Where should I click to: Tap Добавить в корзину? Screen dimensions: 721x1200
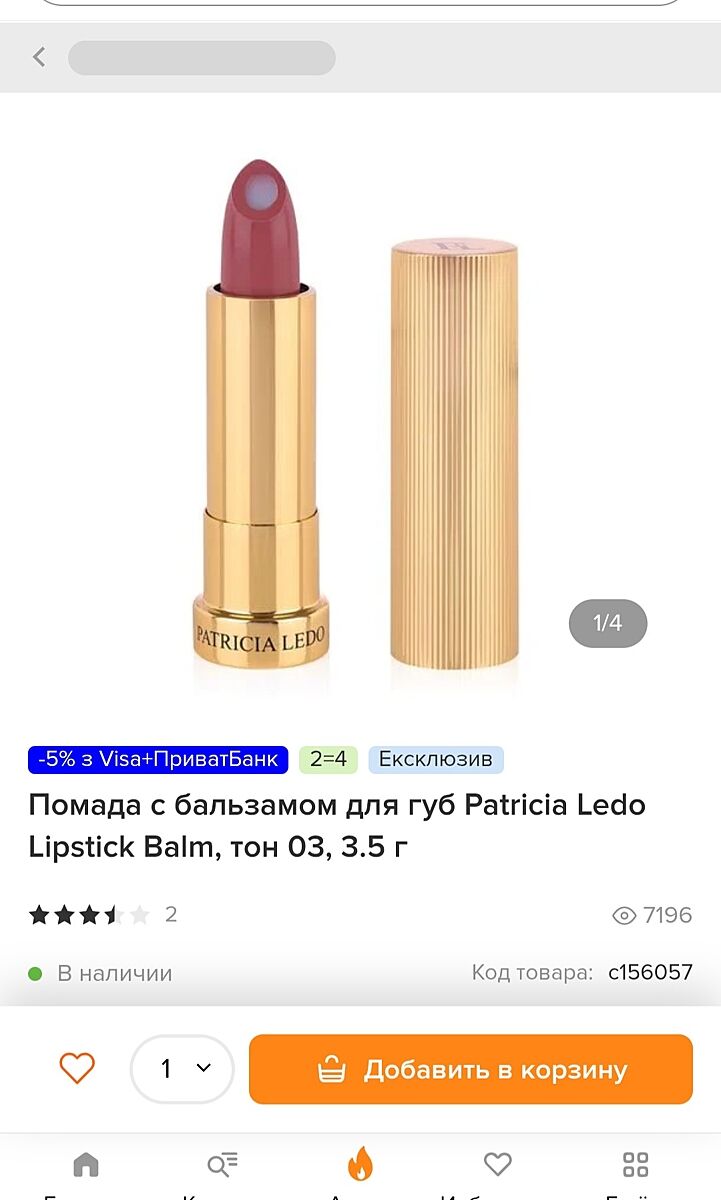pos(470,1069)
